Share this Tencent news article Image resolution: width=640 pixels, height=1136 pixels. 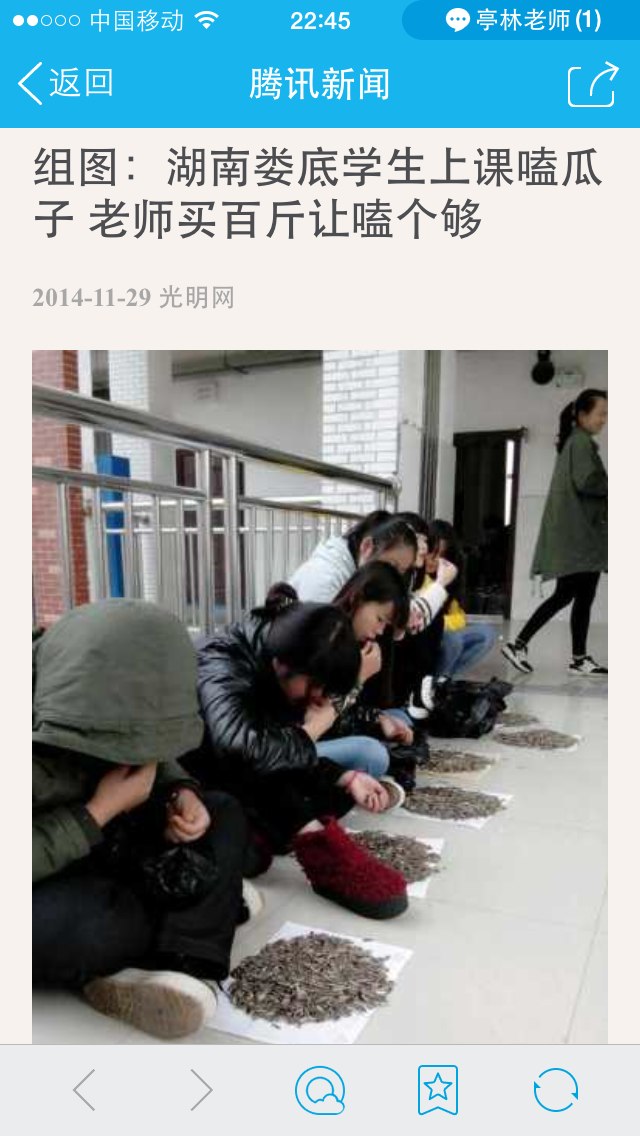click(593, 85)
